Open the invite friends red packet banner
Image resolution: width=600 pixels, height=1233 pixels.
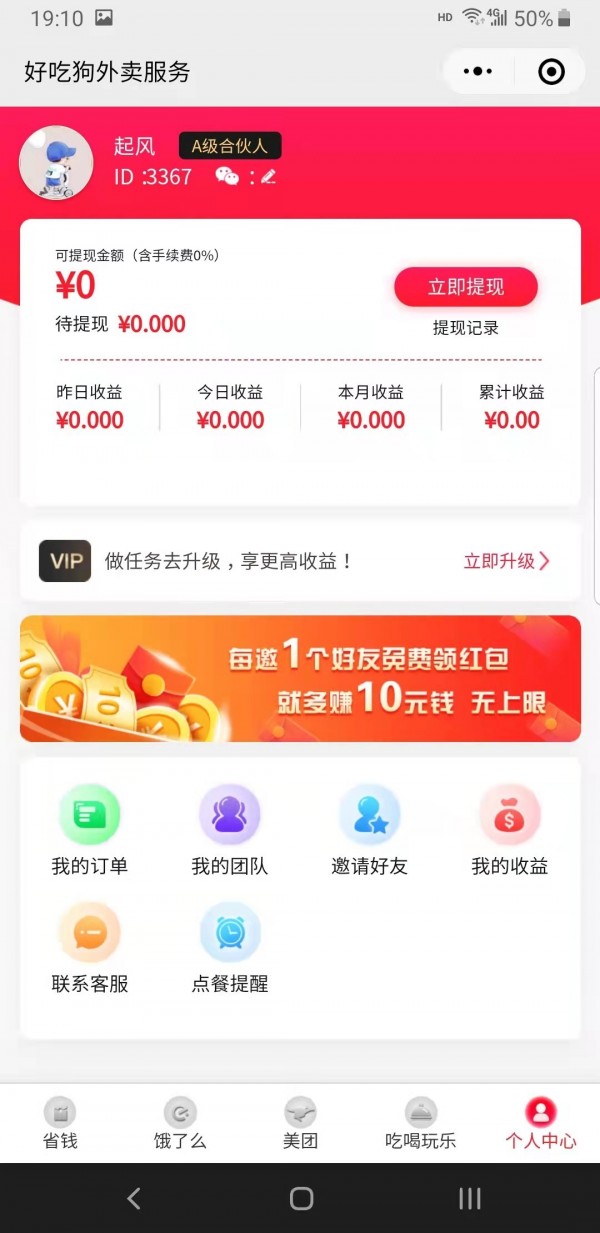tap(300, 678)
